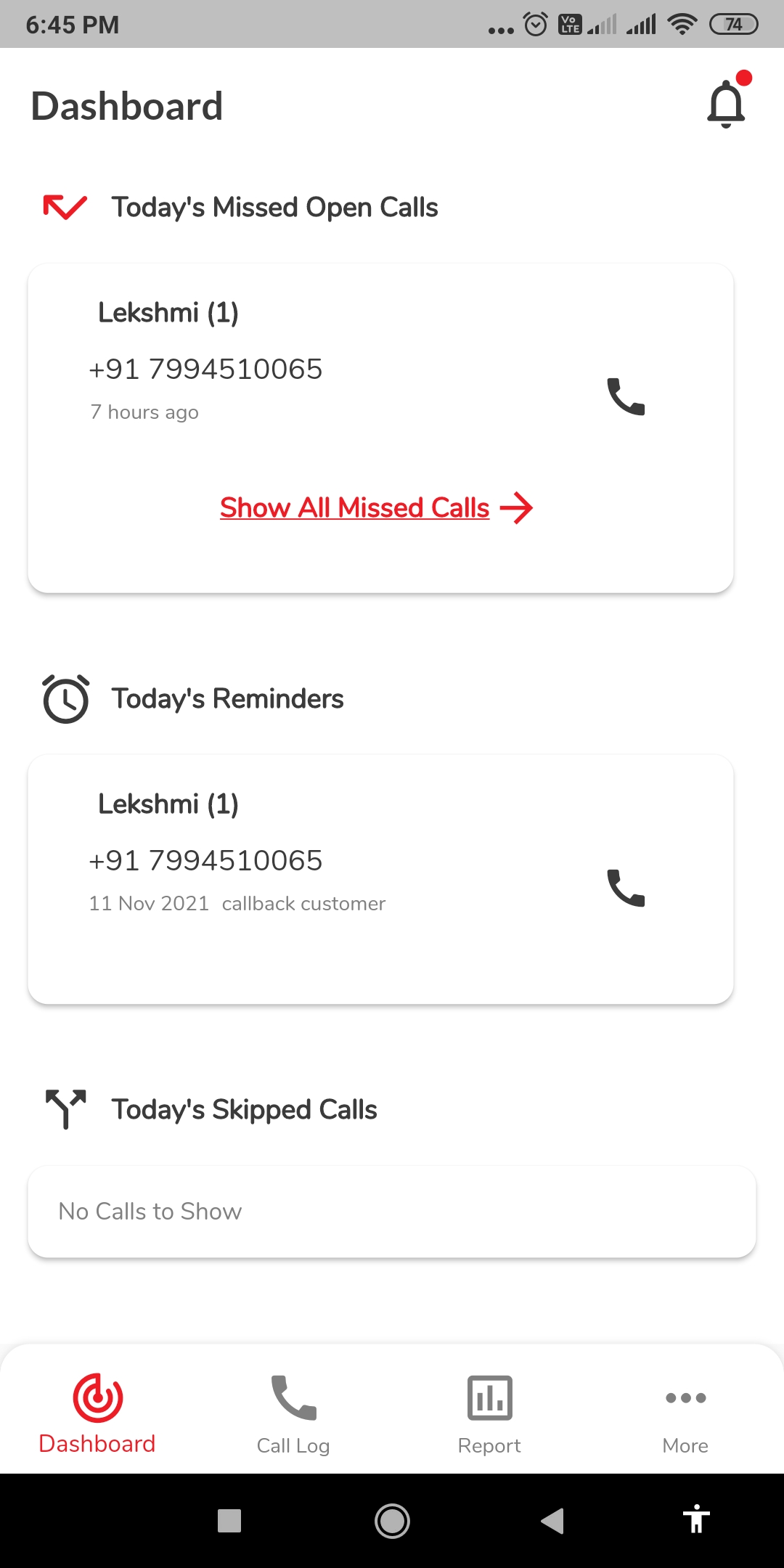The image size is (784, 1568).
Task: Call Lekshmi from the reminders card
Action: point(626,888)
